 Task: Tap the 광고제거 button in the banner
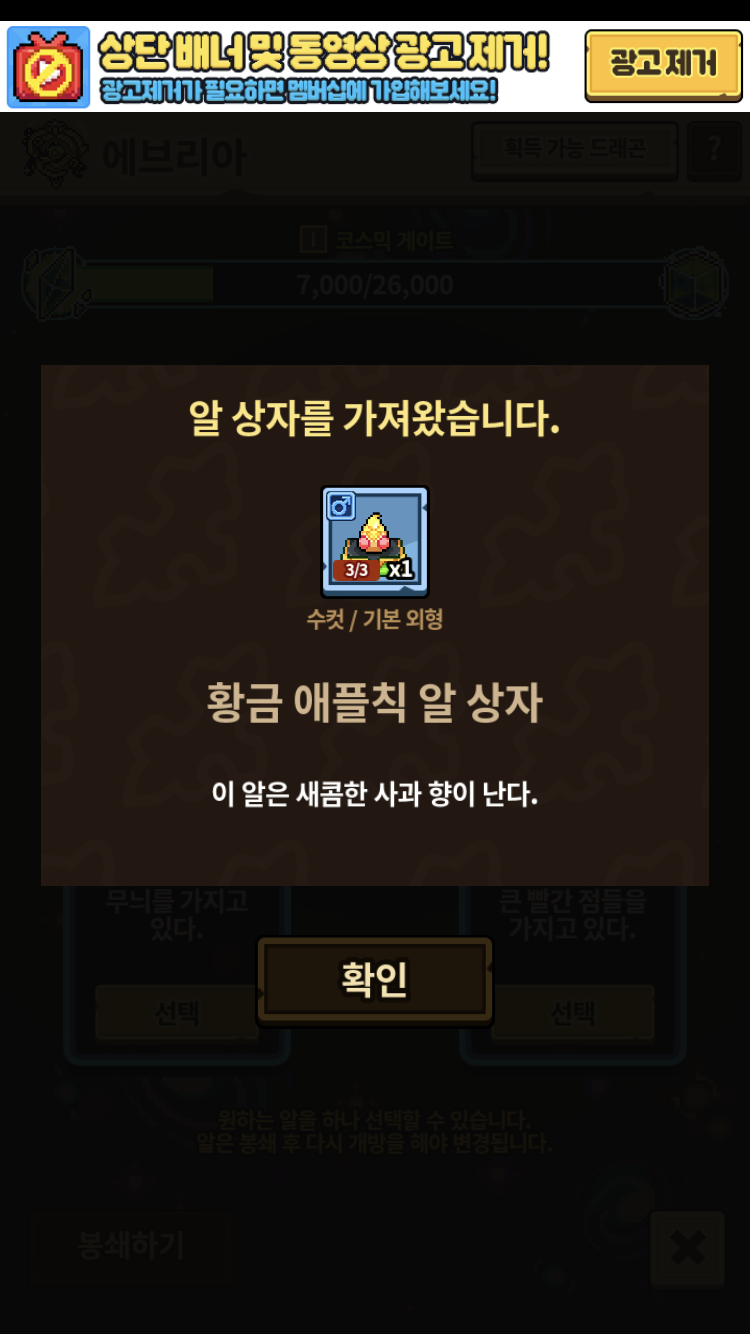pyautogui.click(x=663, y=65)
